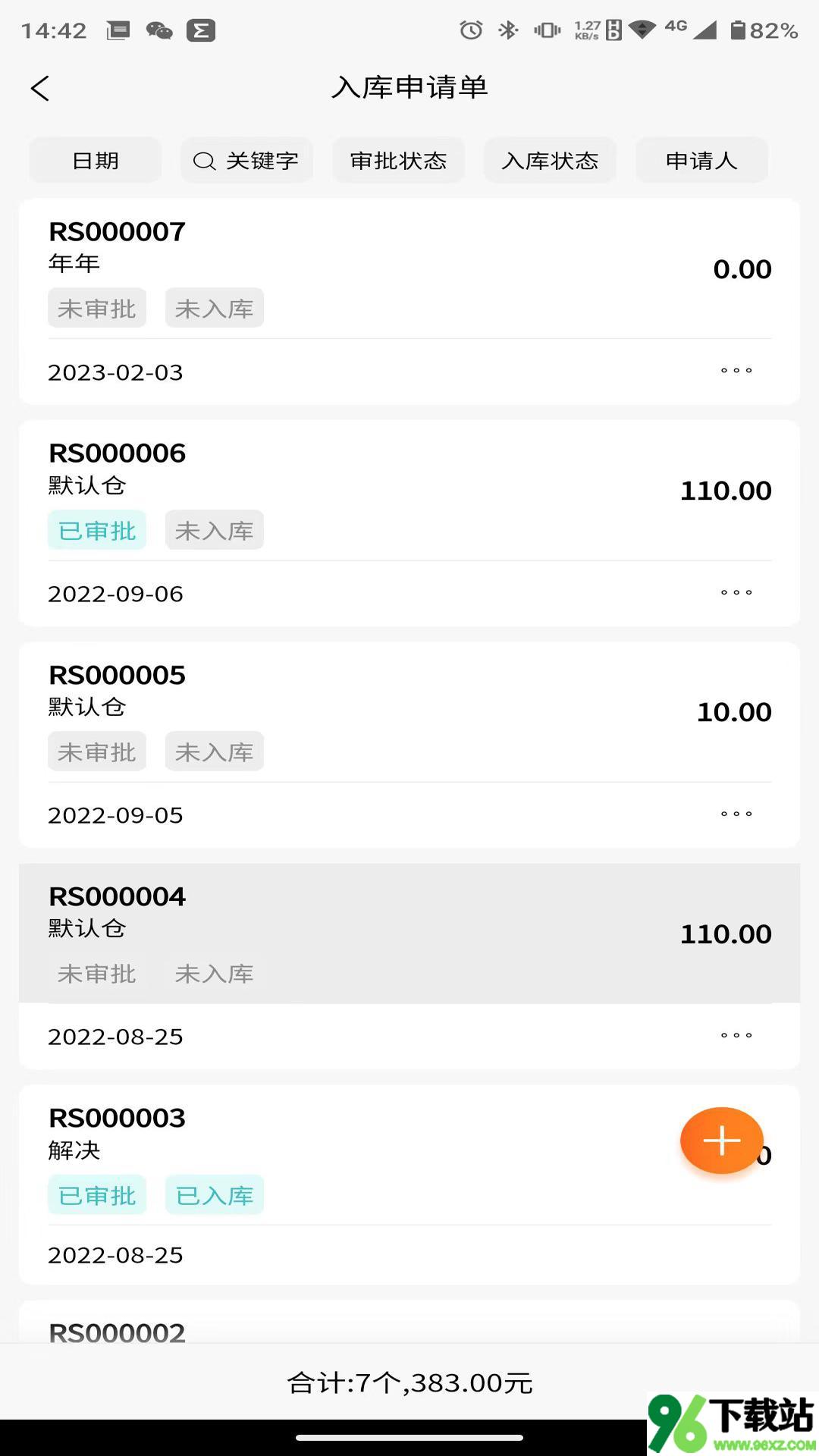Open the 审批状态 filter
Screen dimensions: 819x1456
click(x=399, y=160)
